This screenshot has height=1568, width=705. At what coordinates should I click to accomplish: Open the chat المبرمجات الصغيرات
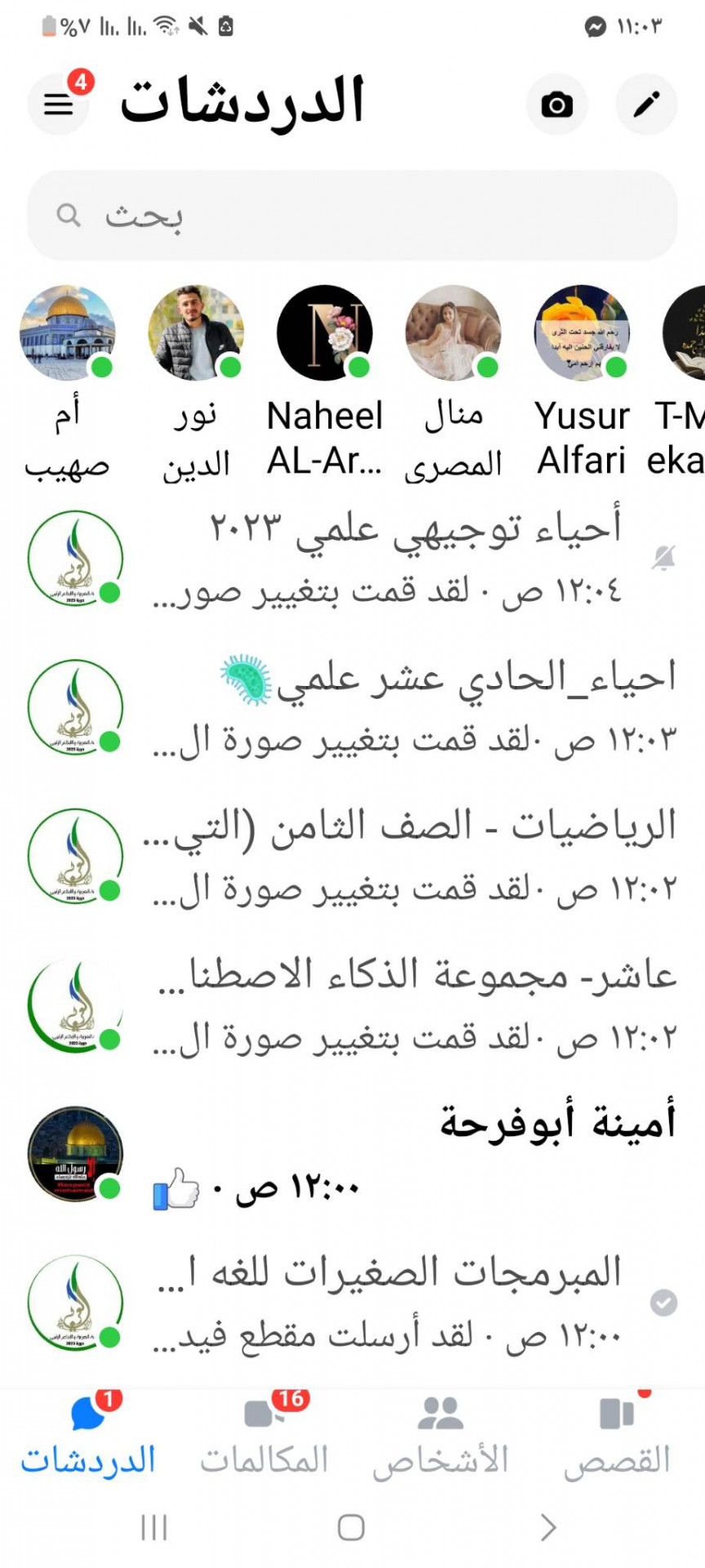point(352,1303)
